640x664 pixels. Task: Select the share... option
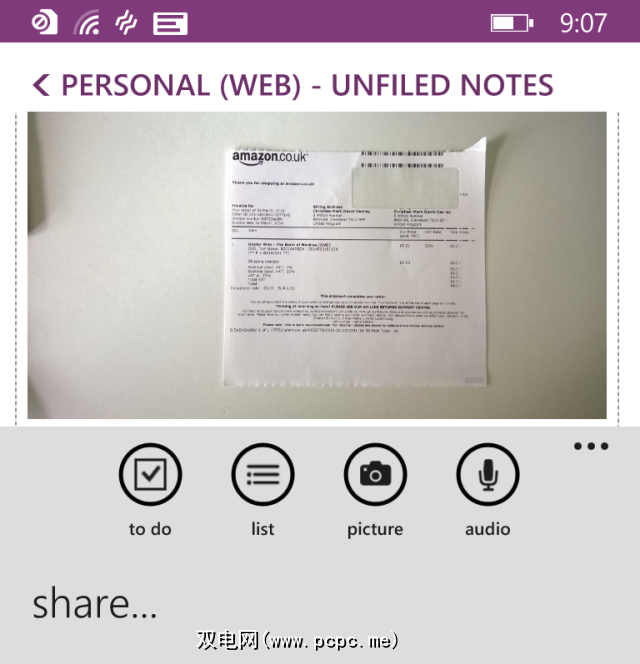pos(95,603)
